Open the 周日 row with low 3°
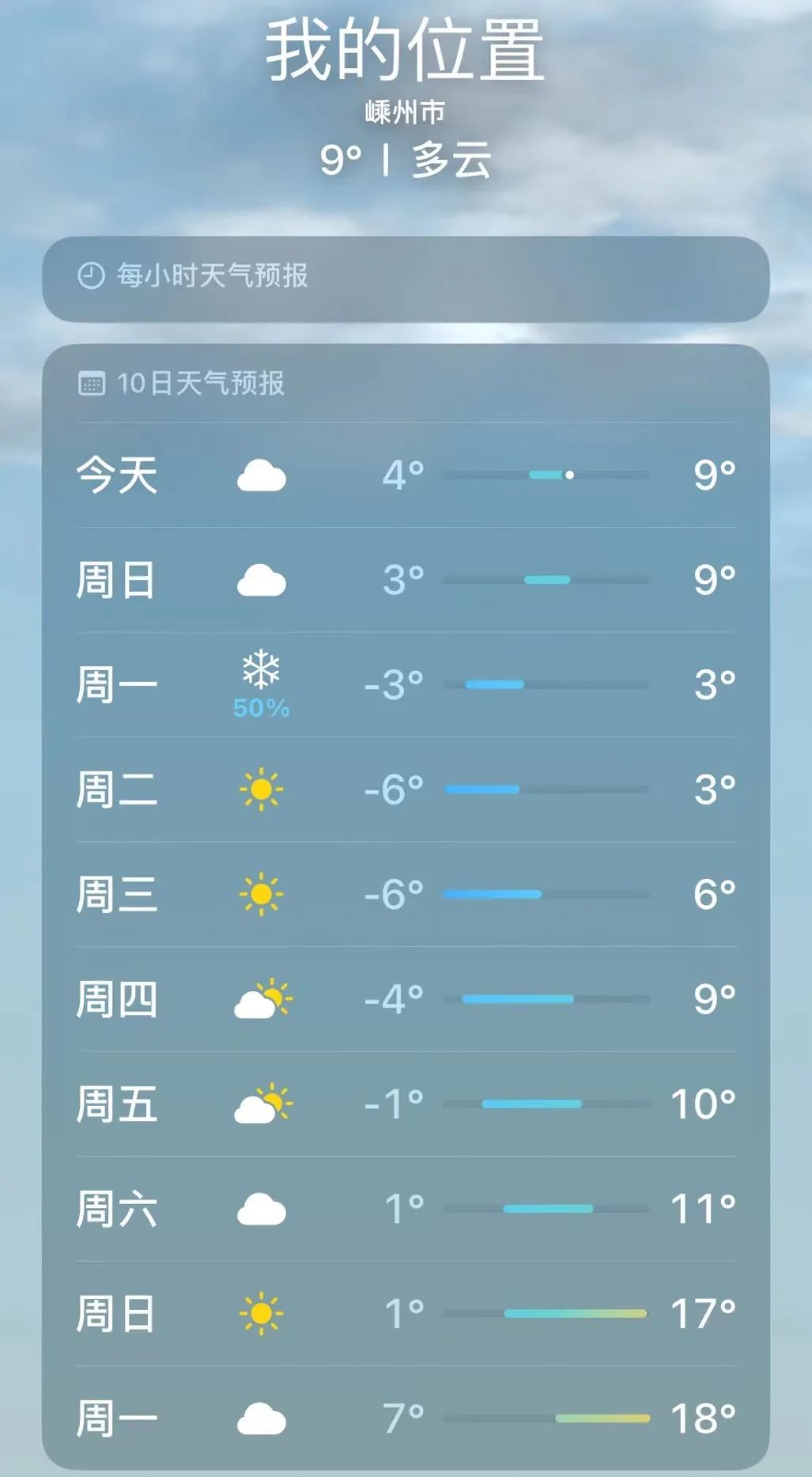This screenshot has height=1477, width=812. 406,580
